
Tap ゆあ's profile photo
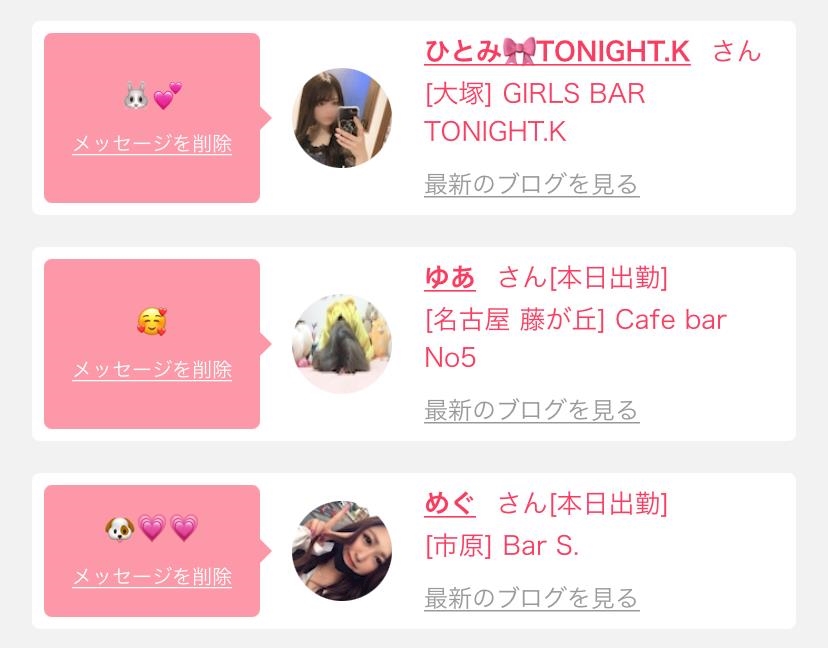click(341, 344)
